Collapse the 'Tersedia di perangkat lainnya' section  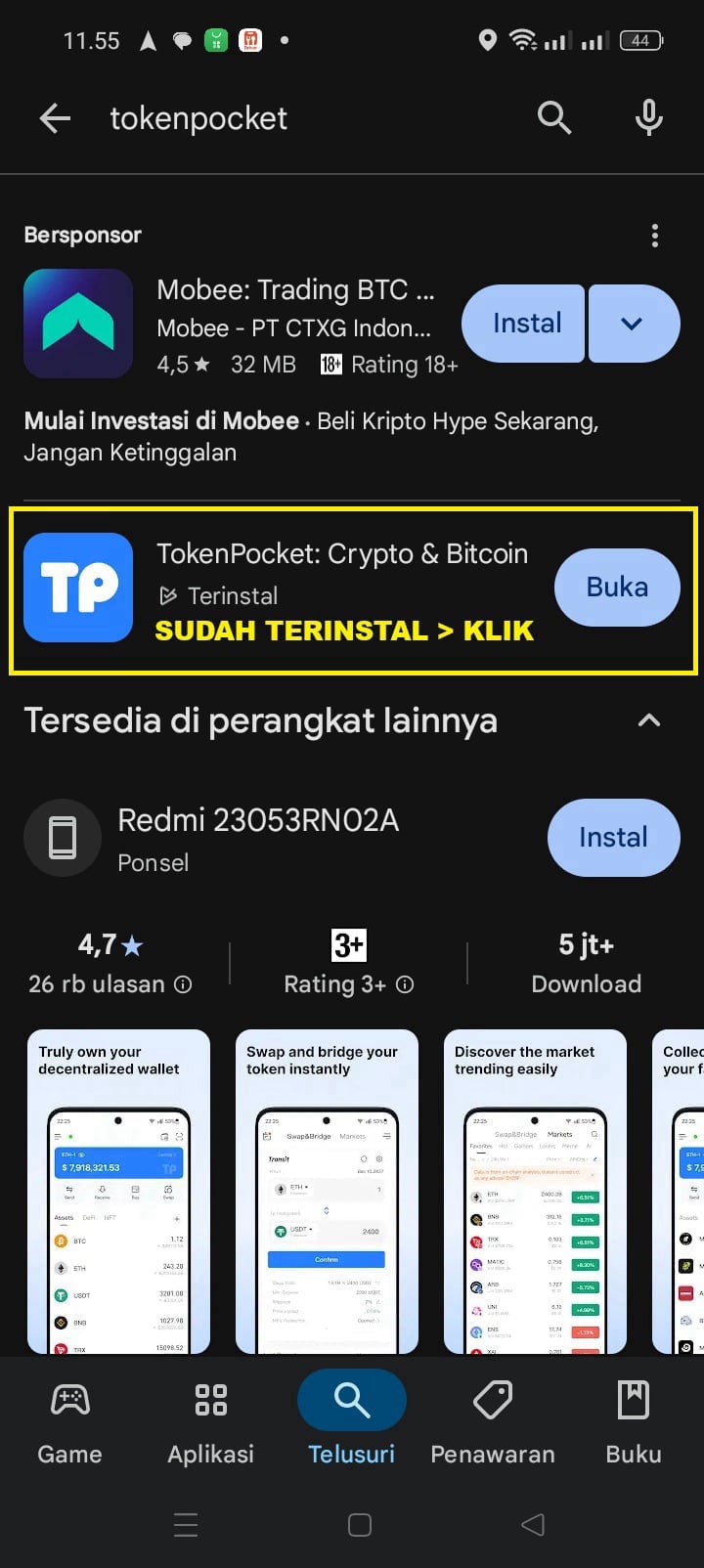click(649, 720)
